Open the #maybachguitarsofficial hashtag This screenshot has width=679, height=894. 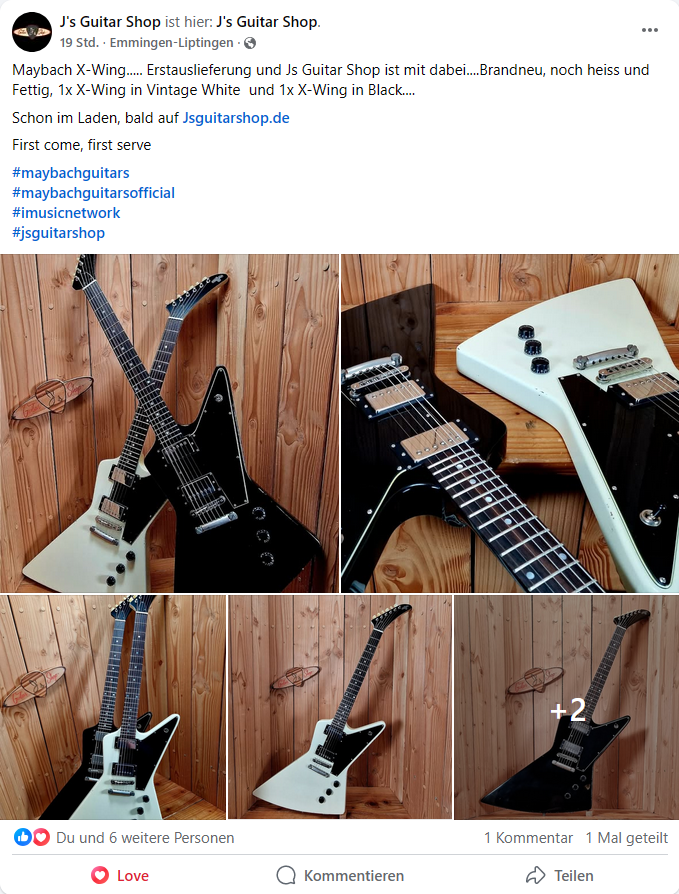point(94,193)
